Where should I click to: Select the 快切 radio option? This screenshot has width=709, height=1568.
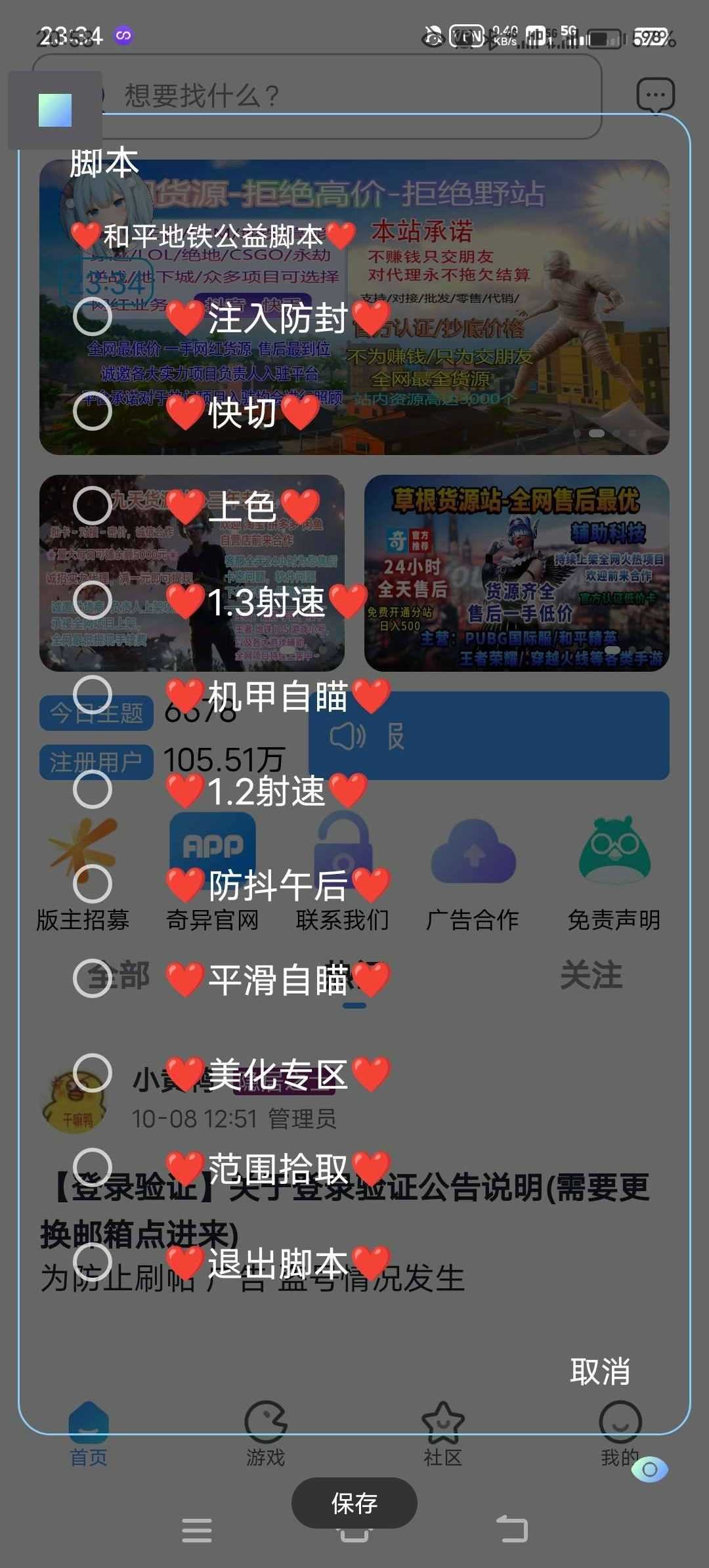click(93, 412)
